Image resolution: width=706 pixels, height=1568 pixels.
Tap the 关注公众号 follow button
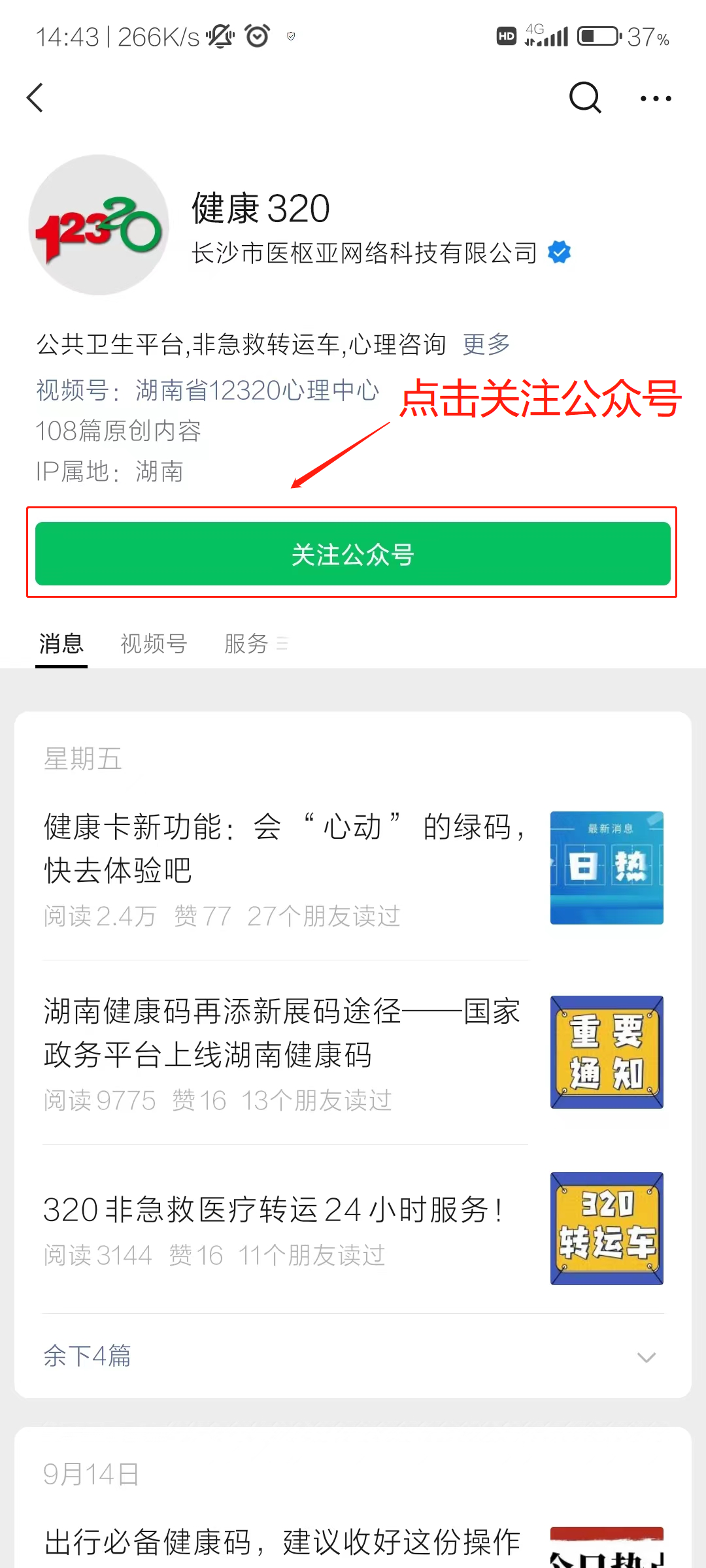click(352, 554)
